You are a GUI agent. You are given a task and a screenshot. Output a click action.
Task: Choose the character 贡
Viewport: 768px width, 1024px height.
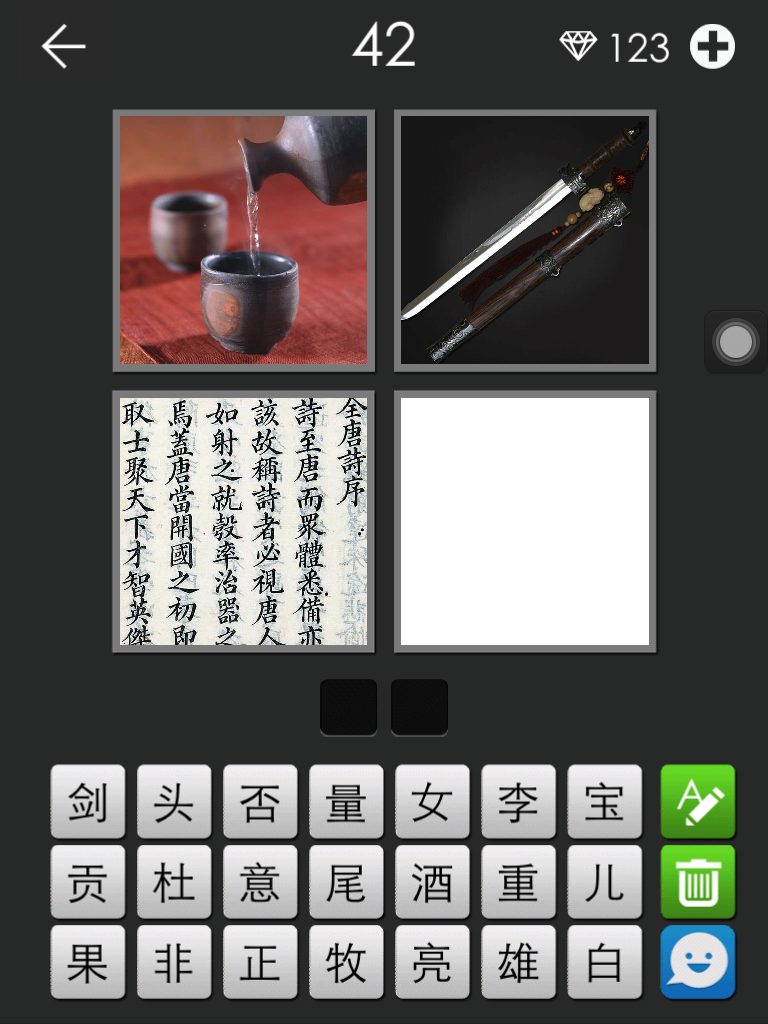tap(88, 882)
